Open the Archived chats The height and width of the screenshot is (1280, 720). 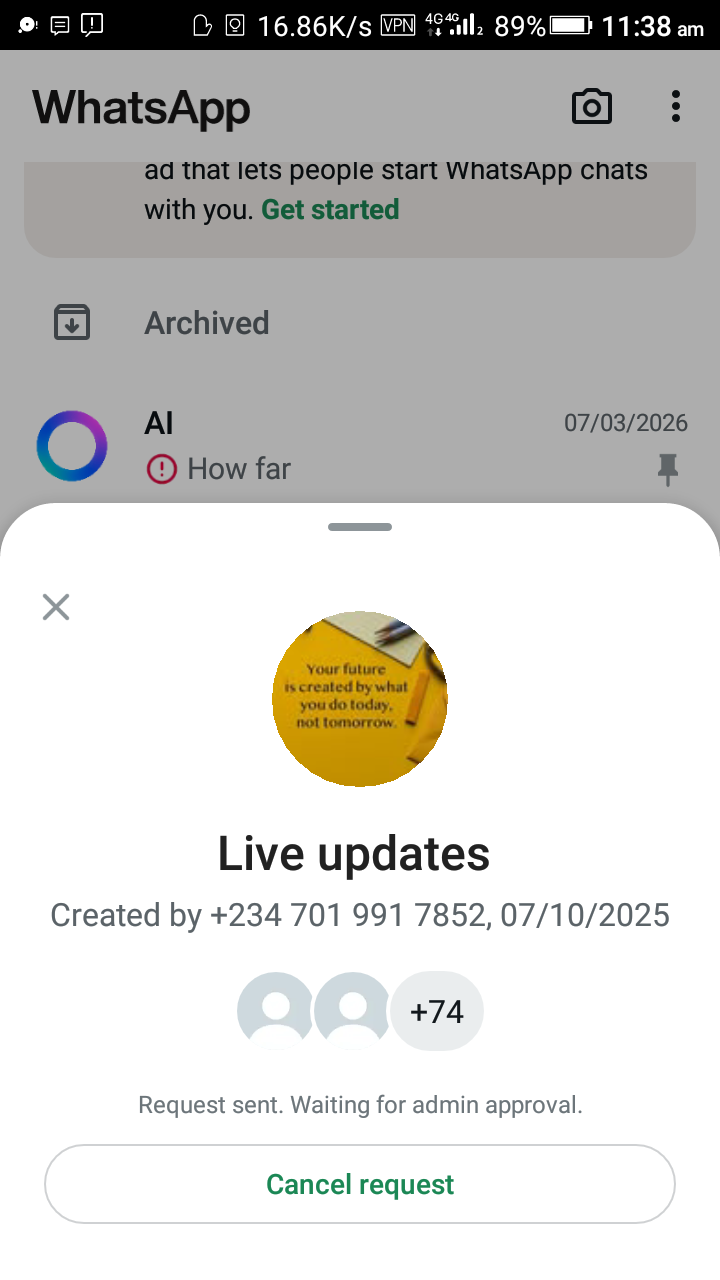pos(206,323)
